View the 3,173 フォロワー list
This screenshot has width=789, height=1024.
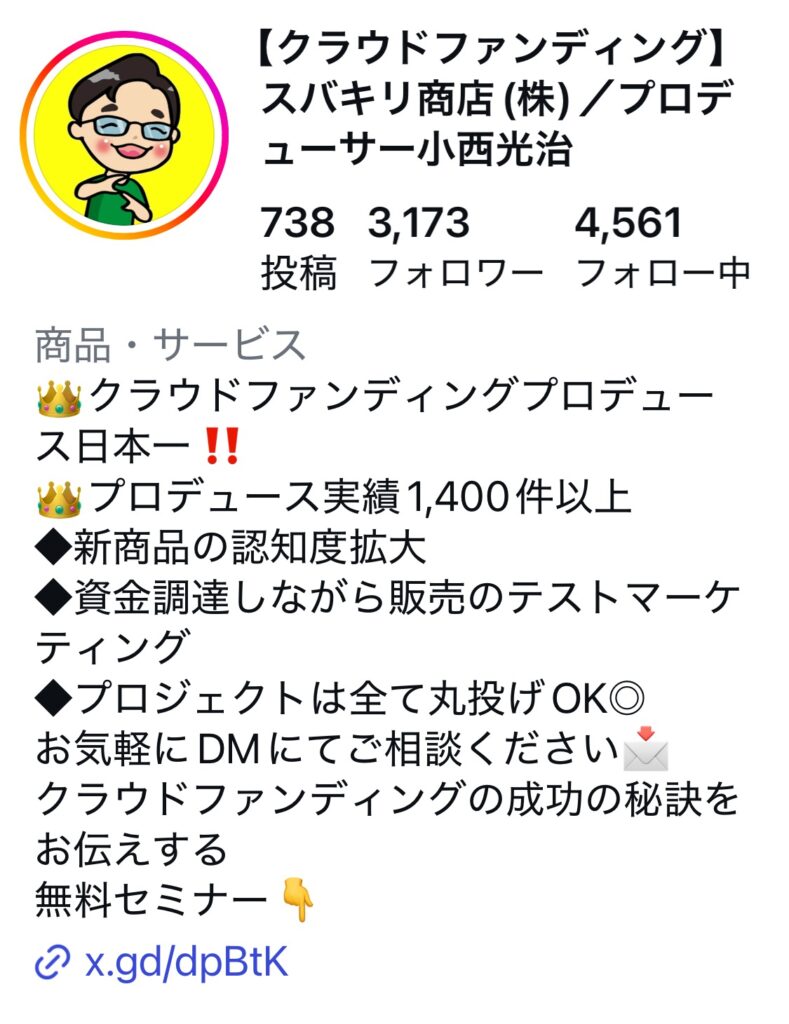click(x=455, y=247)
